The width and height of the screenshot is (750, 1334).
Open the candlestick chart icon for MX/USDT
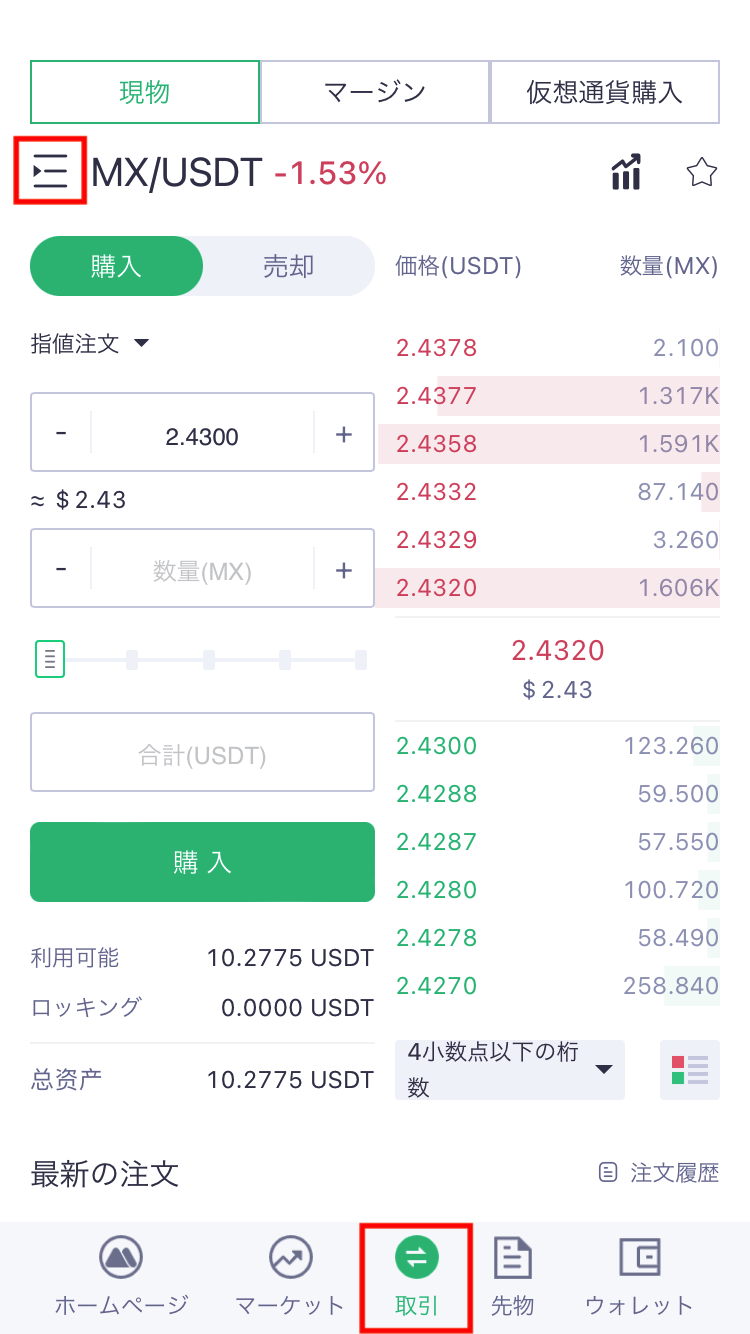click(x=626, y=172)
